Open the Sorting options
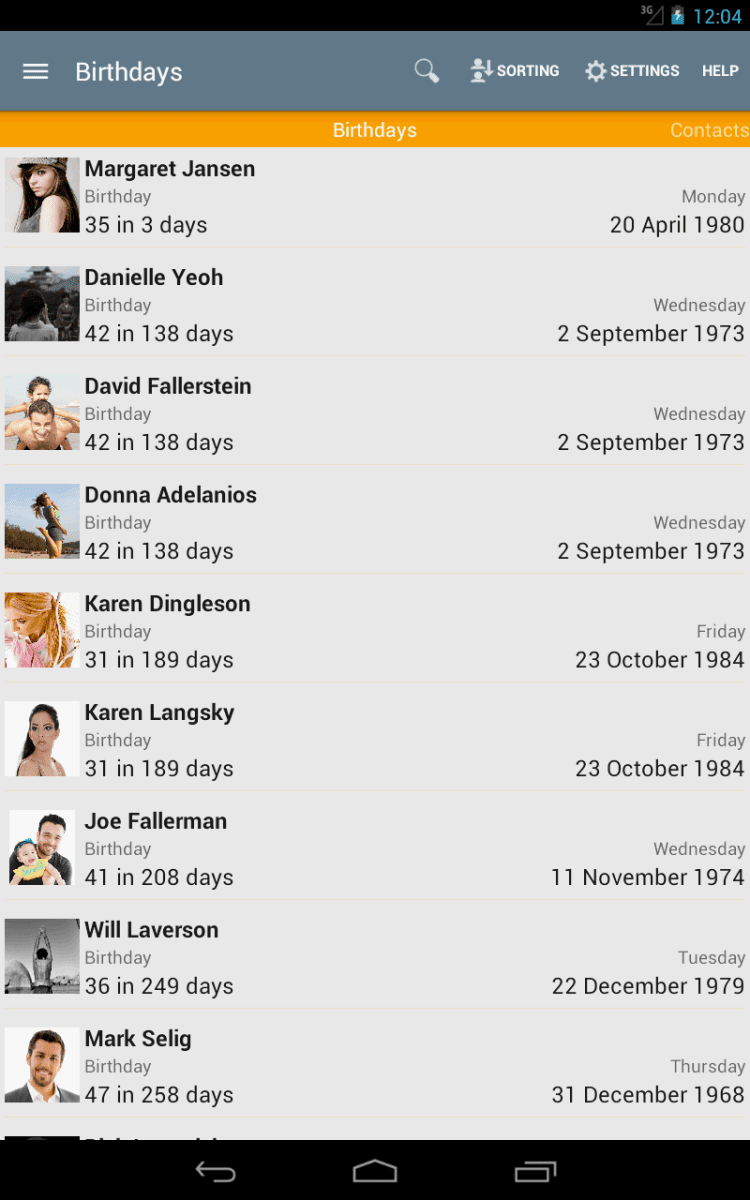The image size is (750, 1200). click(x=515, y=71)
